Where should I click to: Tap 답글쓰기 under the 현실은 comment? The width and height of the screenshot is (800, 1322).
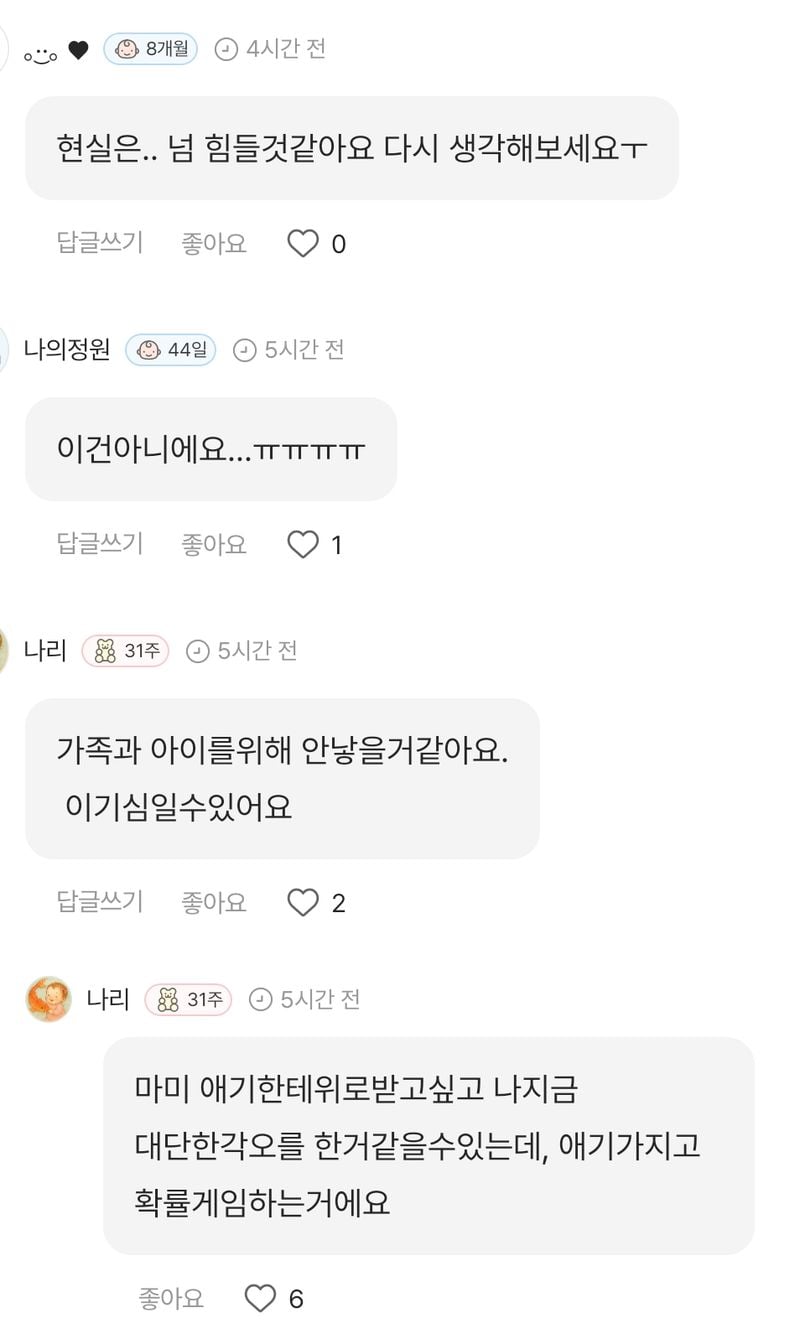[x=100, y=243]
